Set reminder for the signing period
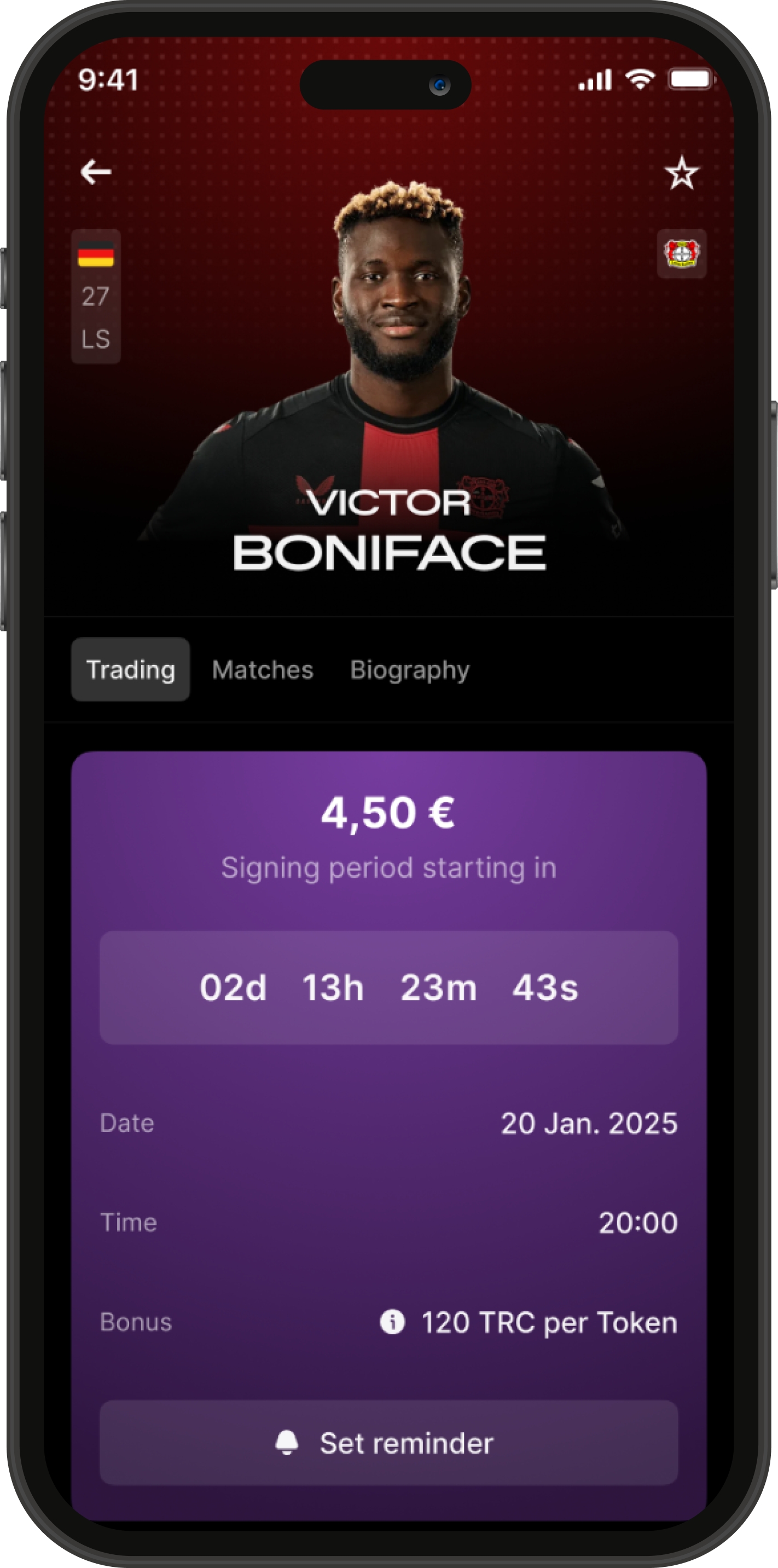This screenshot has width=778, height=1568. click(x=388, y=1443)
